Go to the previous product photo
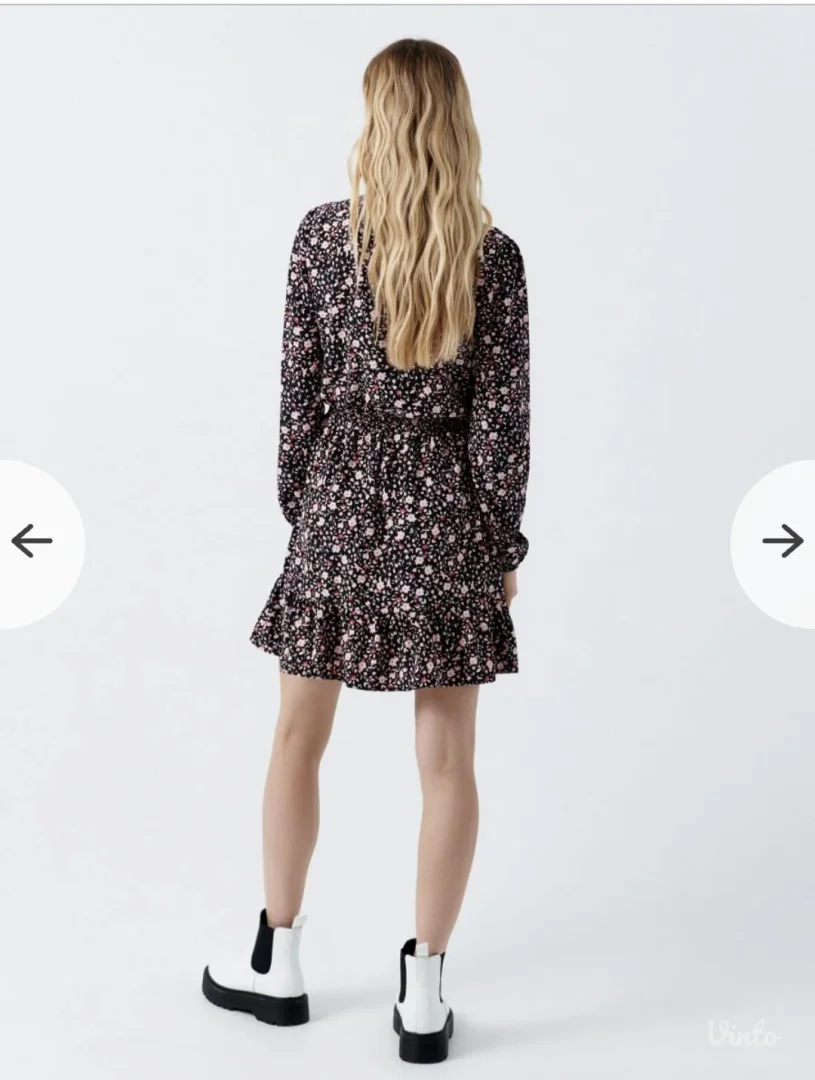 [32, 541]
